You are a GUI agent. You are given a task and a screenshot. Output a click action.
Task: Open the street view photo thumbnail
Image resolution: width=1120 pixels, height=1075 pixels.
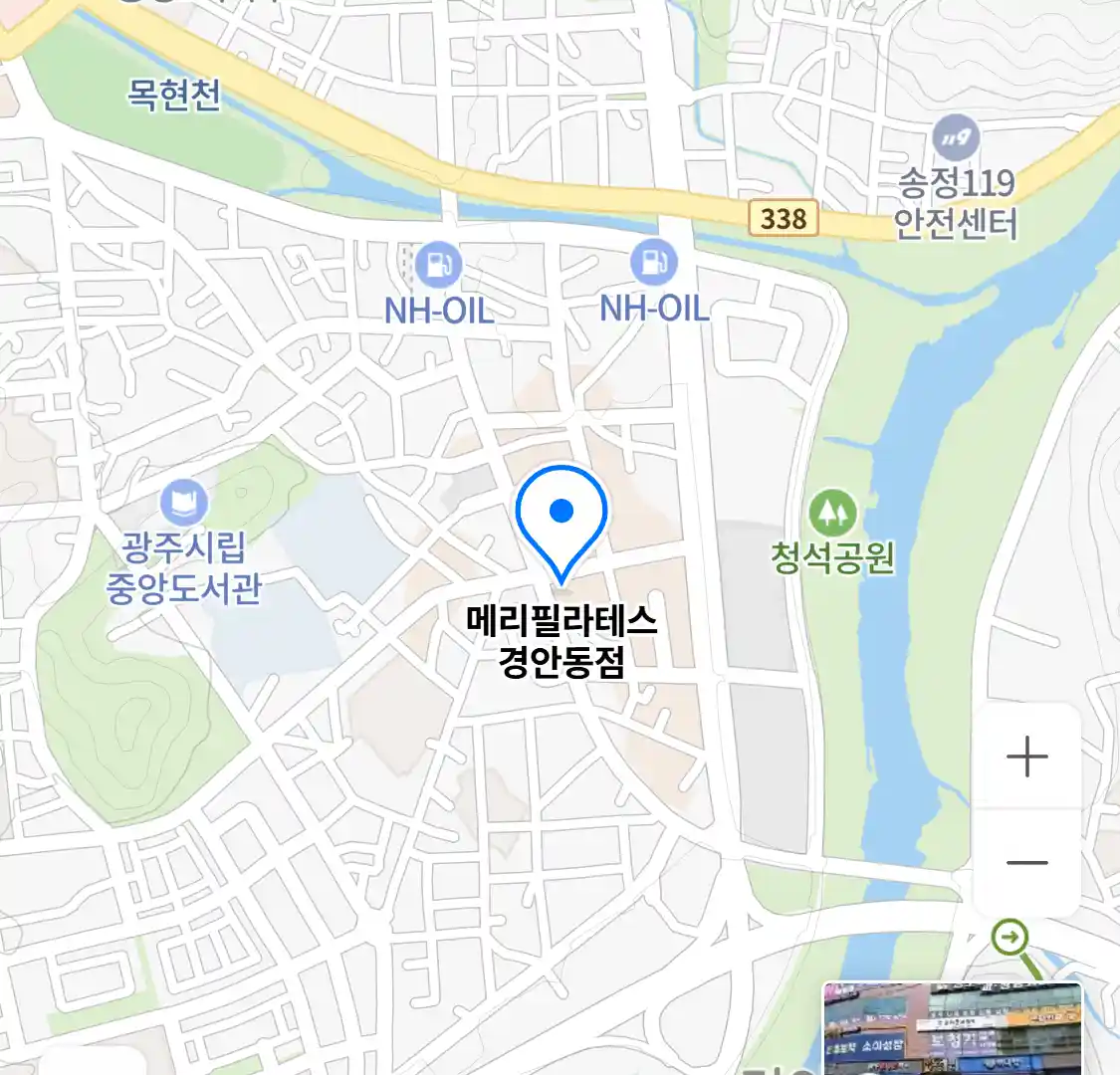tap(951, 1029)
